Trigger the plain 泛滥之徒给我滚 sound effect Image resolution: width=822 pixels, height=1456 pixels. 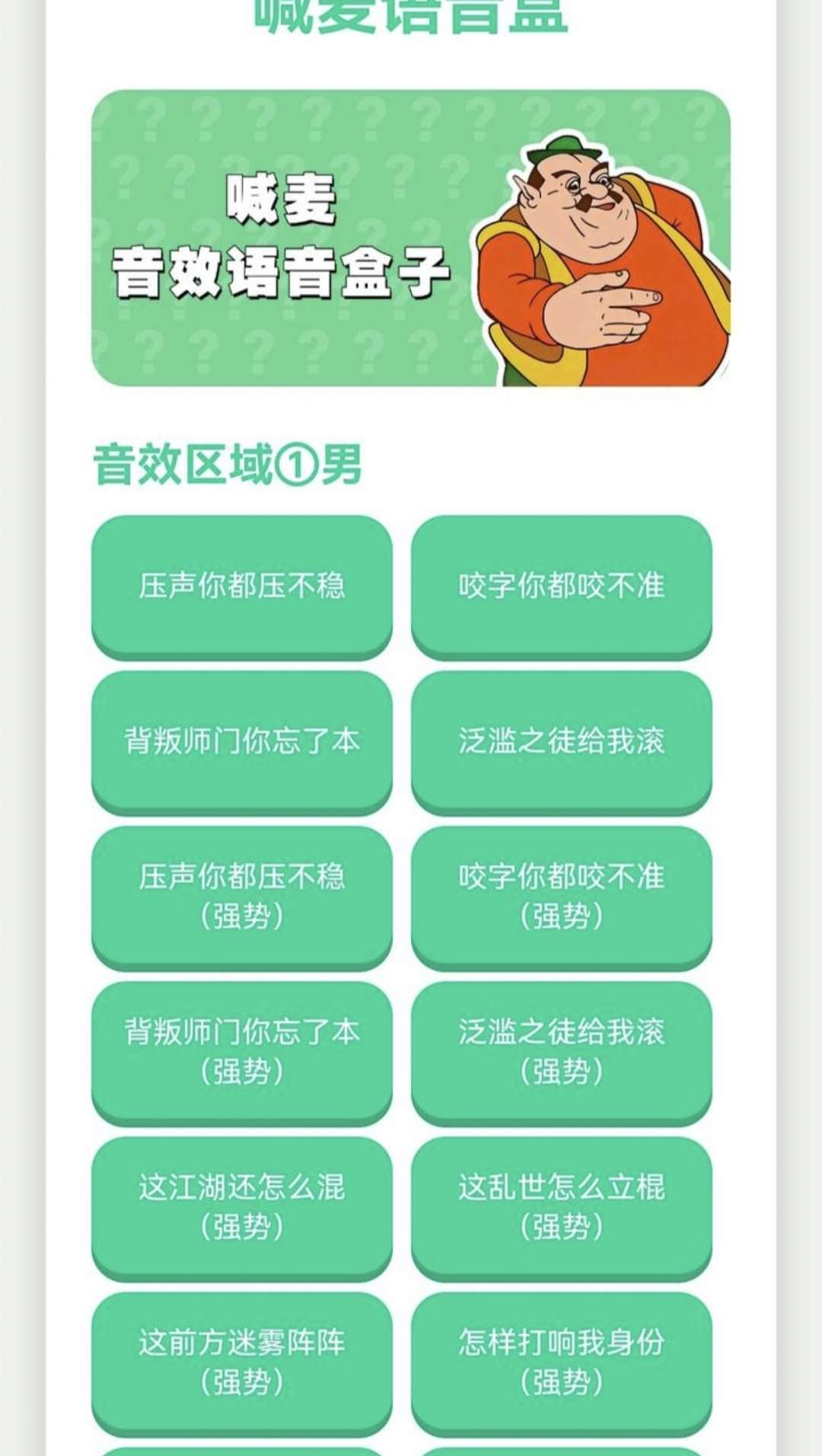[561, 740]
